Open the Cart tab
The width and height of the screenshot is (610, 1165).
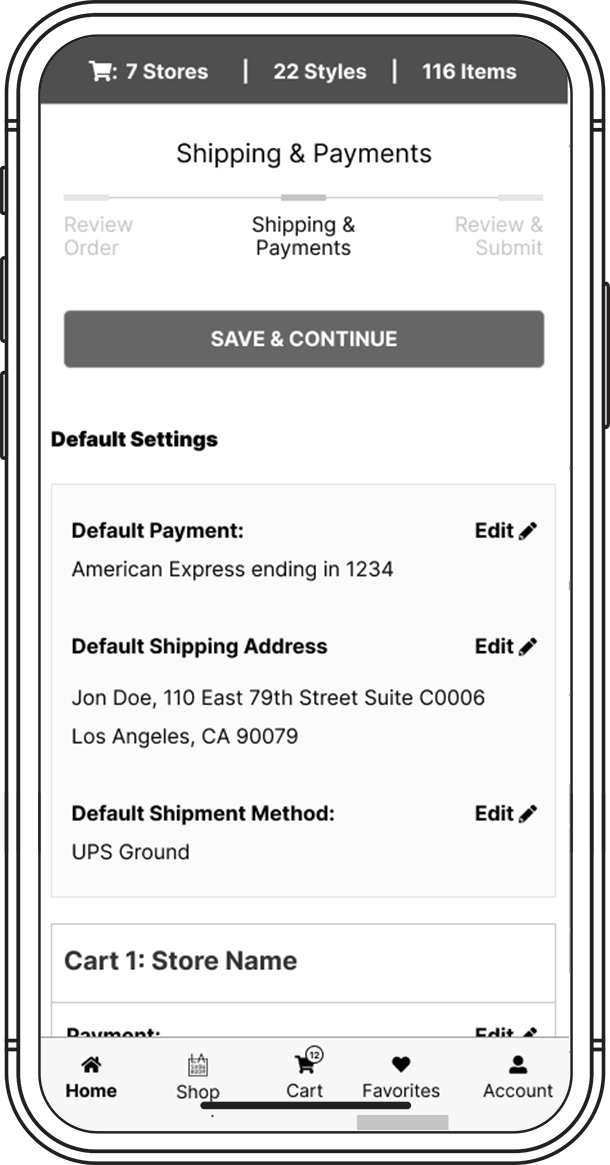[x=305, y=1075]
